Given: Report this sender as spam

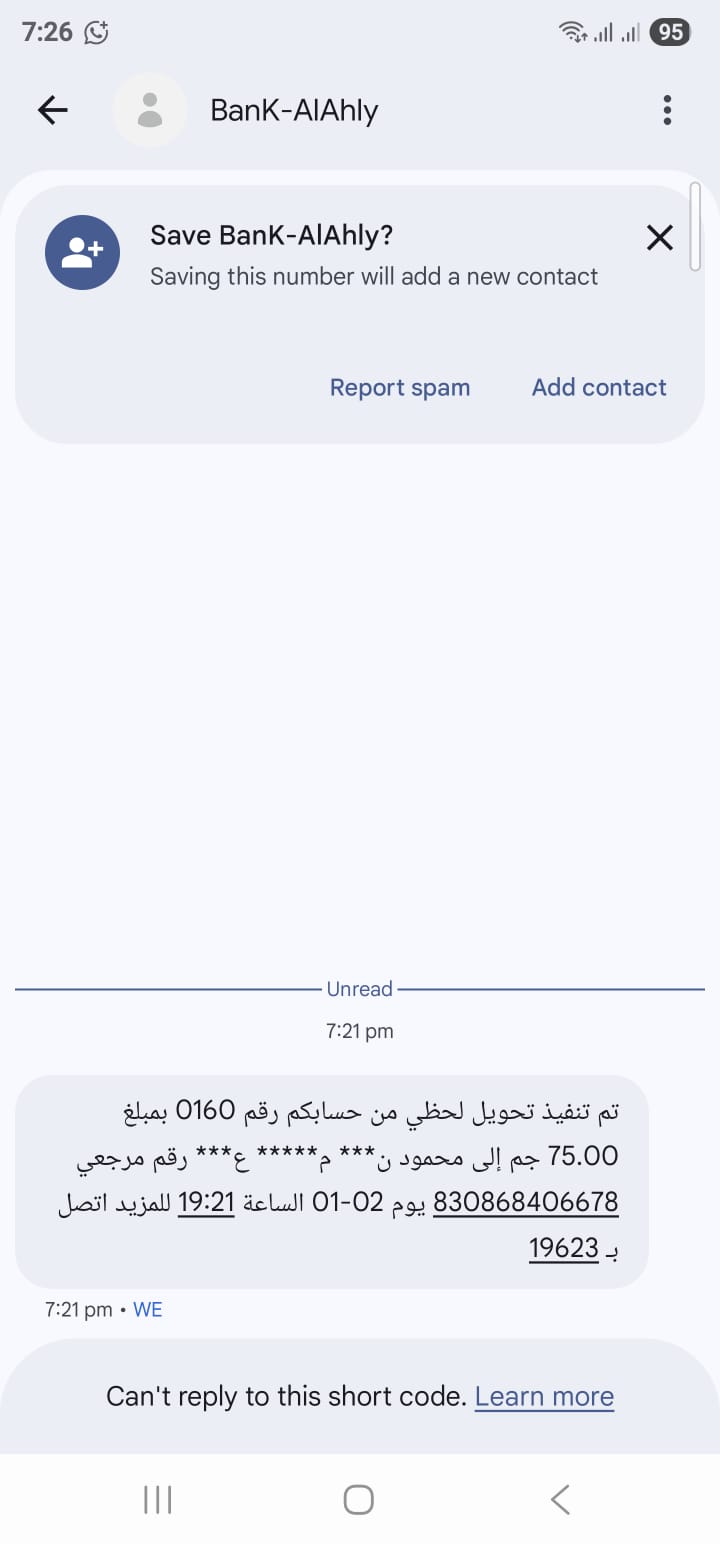Looking at the screenshot, I should pos(399,388).
